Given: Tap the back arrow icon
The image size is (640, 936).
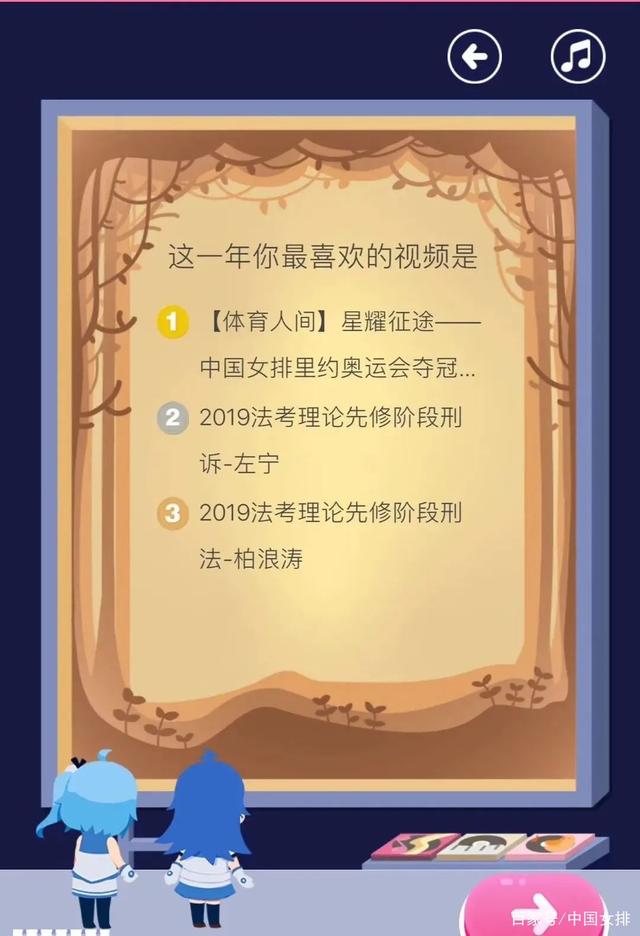Looking at the screenshot, I should [x=474, y=56].
